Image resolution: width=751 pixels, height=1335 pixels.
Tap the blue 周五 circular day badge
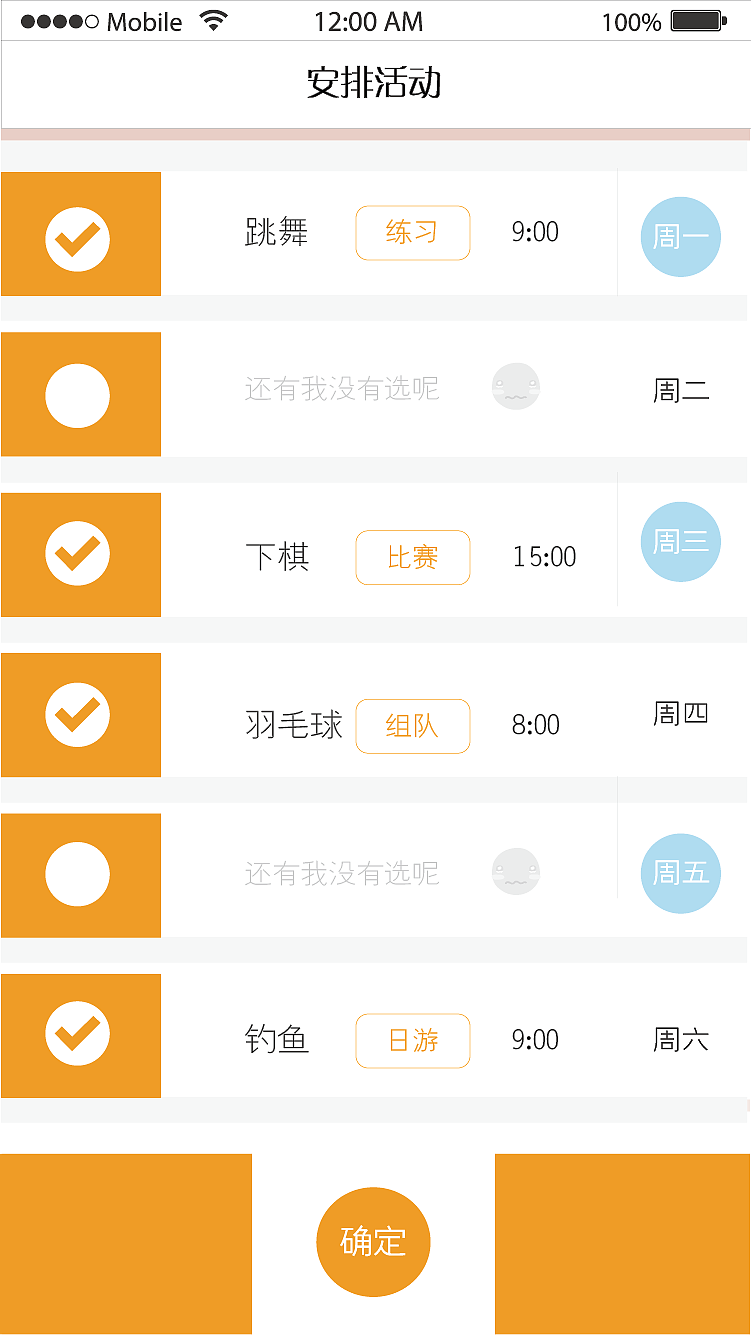click(681, 873)
